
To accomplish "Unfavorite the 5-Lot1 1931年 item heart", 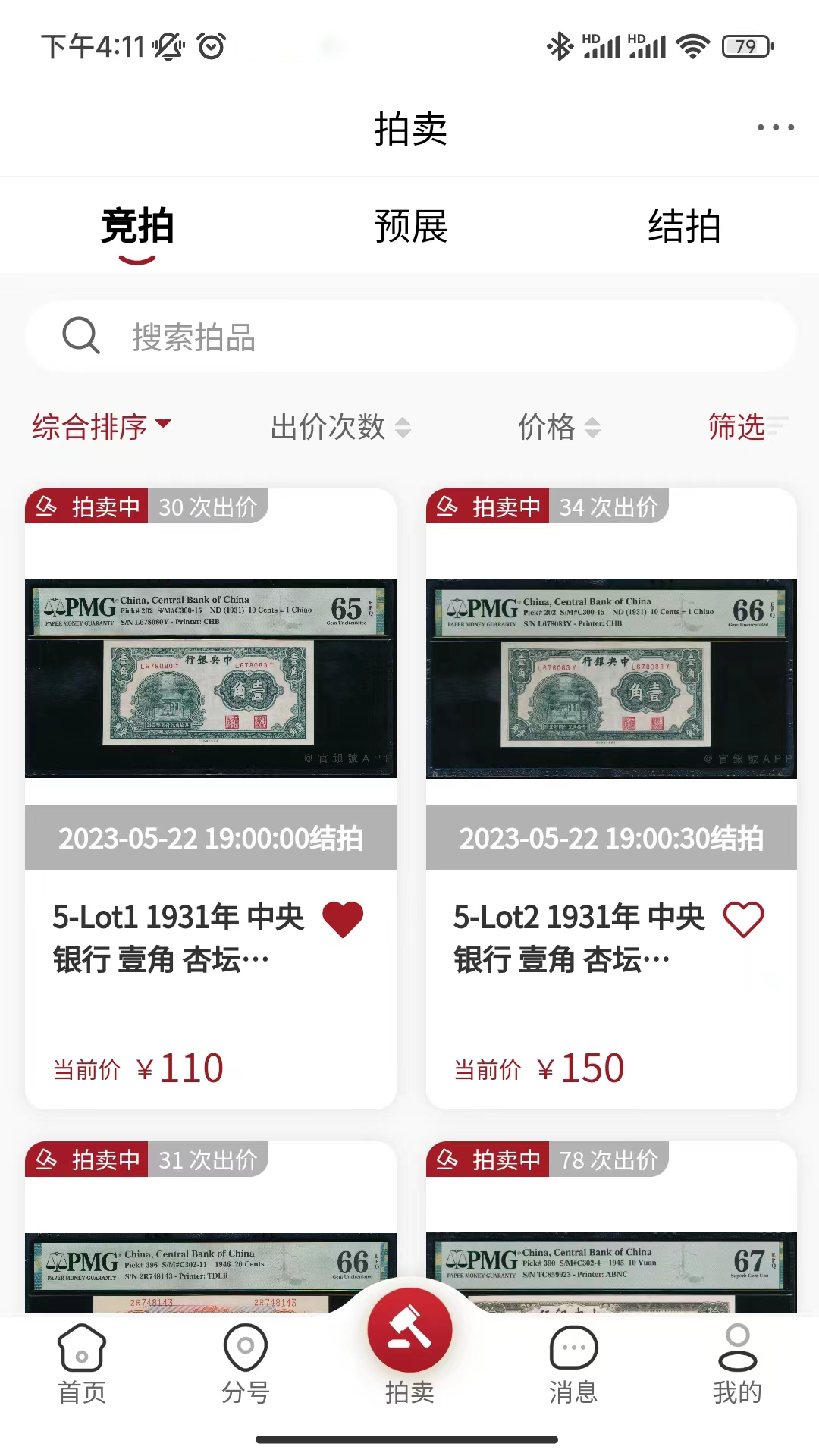I will [x=342, y=918].
